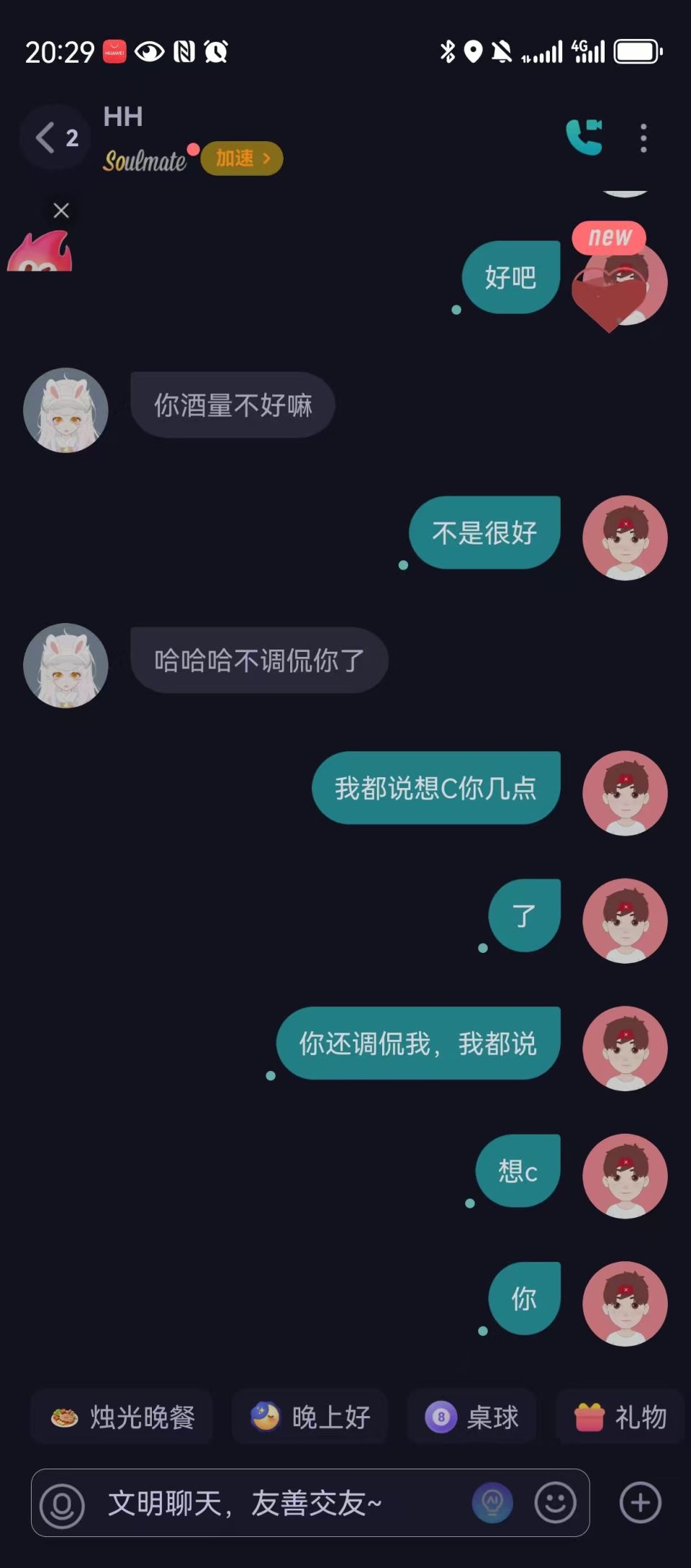
Task: Send the 晚上好 greeting chip
Action: 310,1417
